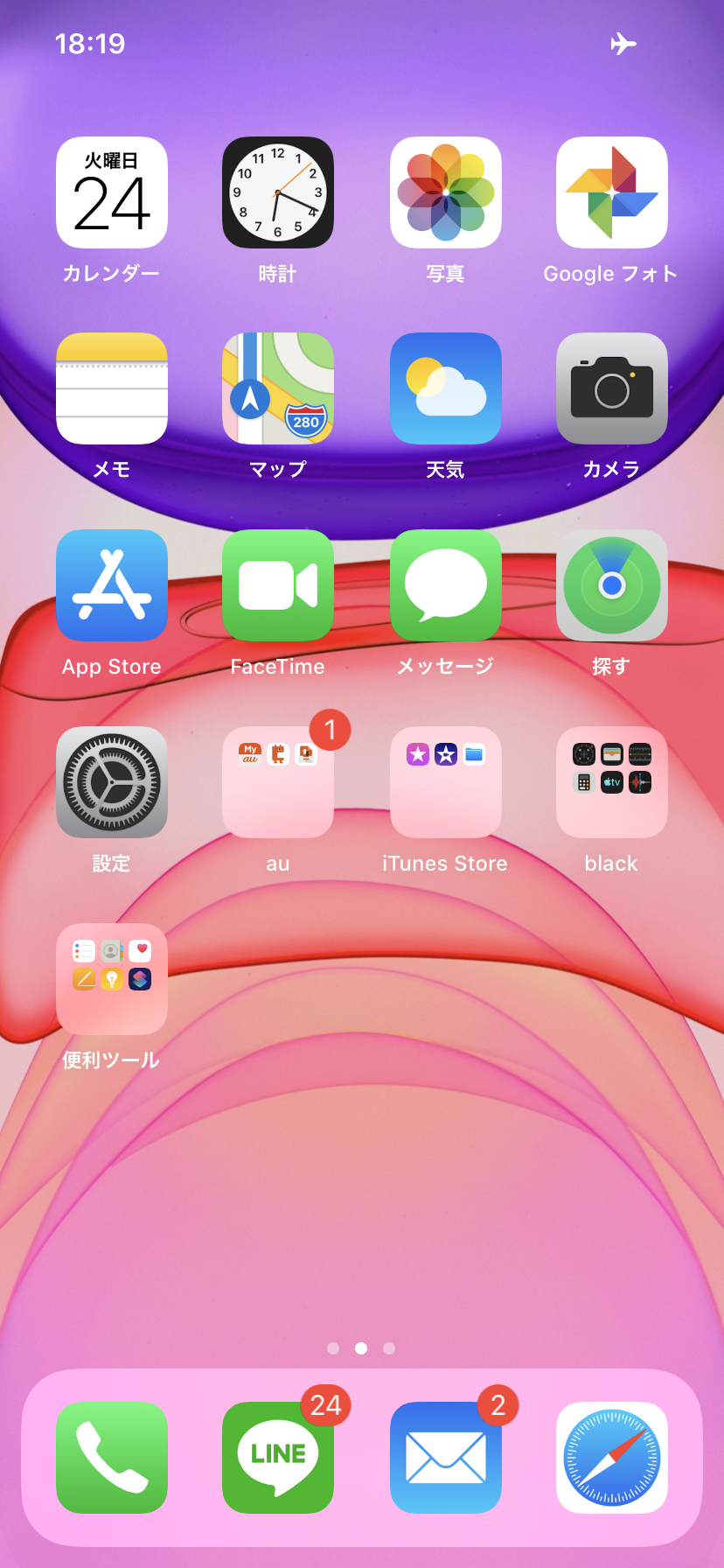
Task: Open the au folder
Action: (x=278, y=782)
